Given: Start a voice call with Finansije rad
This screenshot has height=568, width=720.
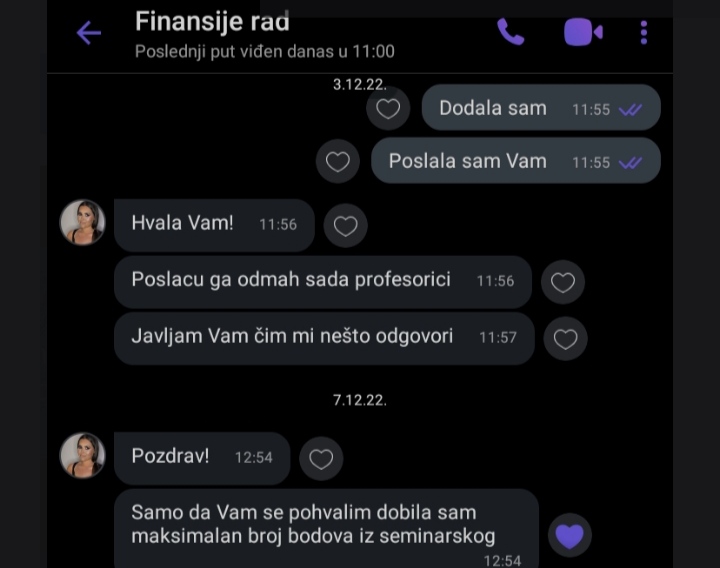Looking at the screenshot, I should [x=511, y=32].
